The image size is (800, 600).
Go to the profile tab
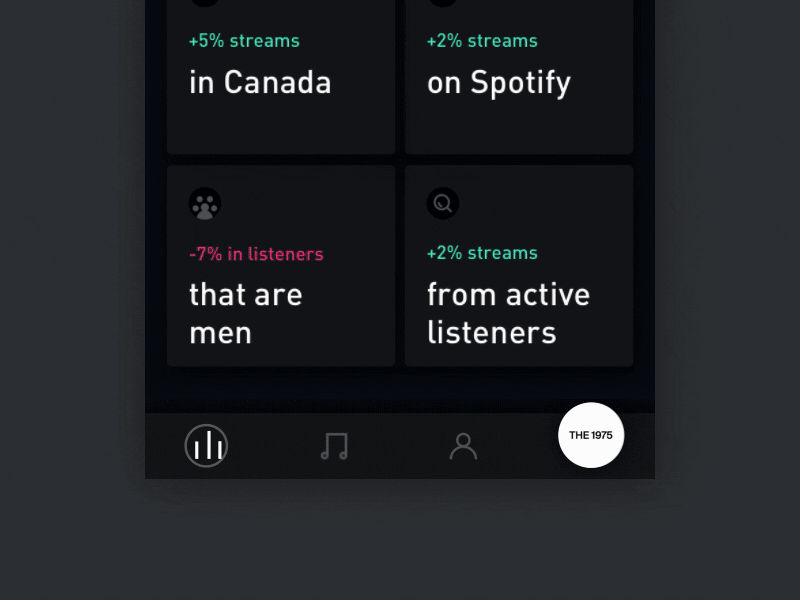[x=463, y=445]
